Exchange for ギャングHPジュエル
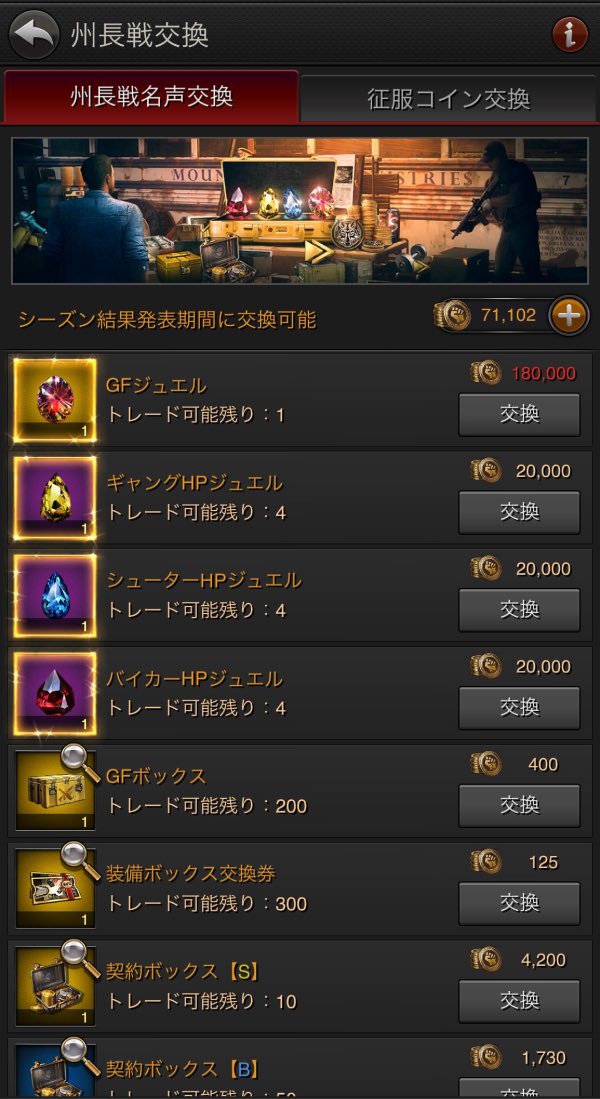Screen dimensions: 600x1099 [x=519, y=512]
